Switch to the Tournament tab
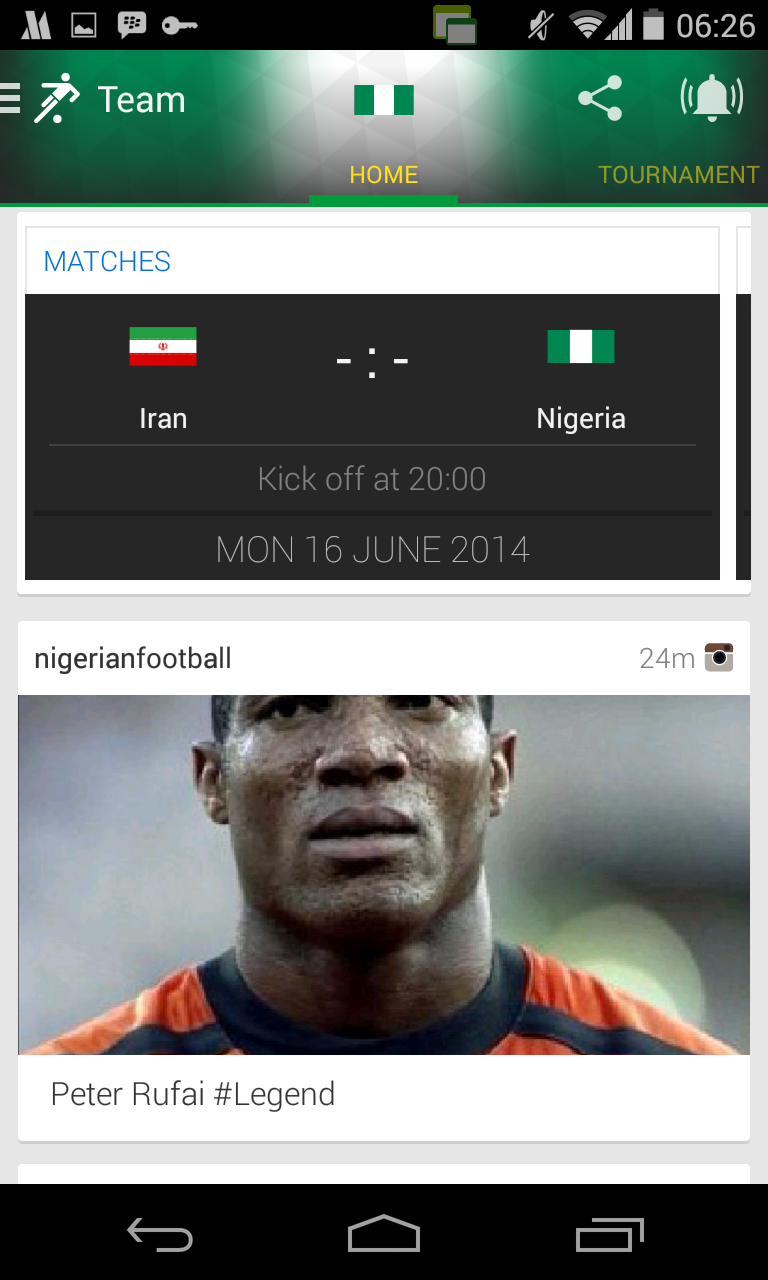The image size is (768, 1280). pyautogui.click(x=679, y=175)
